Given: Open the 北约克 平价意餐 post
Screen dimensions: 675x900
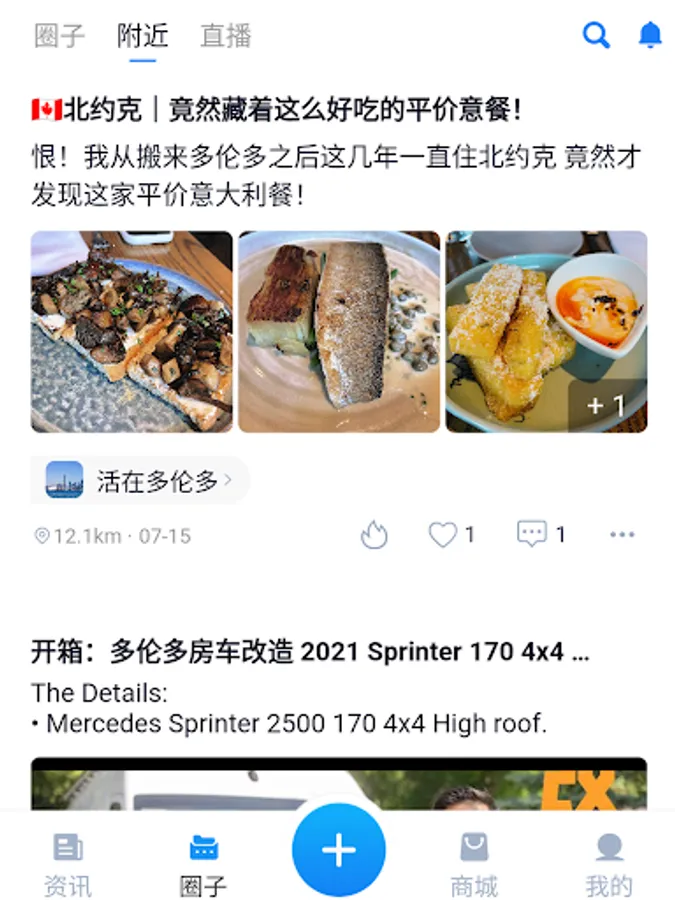Looking at the screenshot, I should coord(278,109).
